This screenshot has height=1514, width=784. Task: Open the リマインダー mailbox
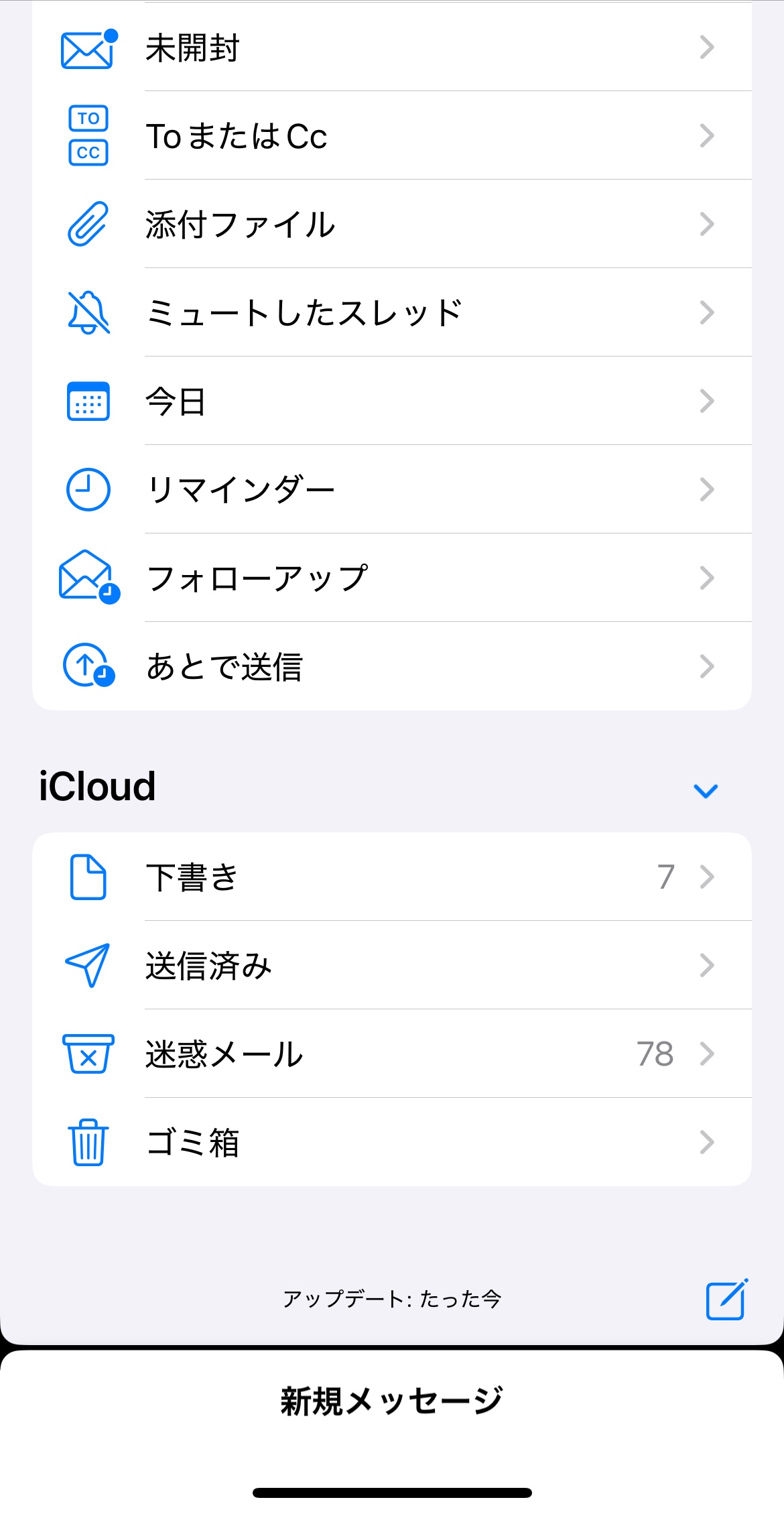pyautogui.click(x=392, y=490)
